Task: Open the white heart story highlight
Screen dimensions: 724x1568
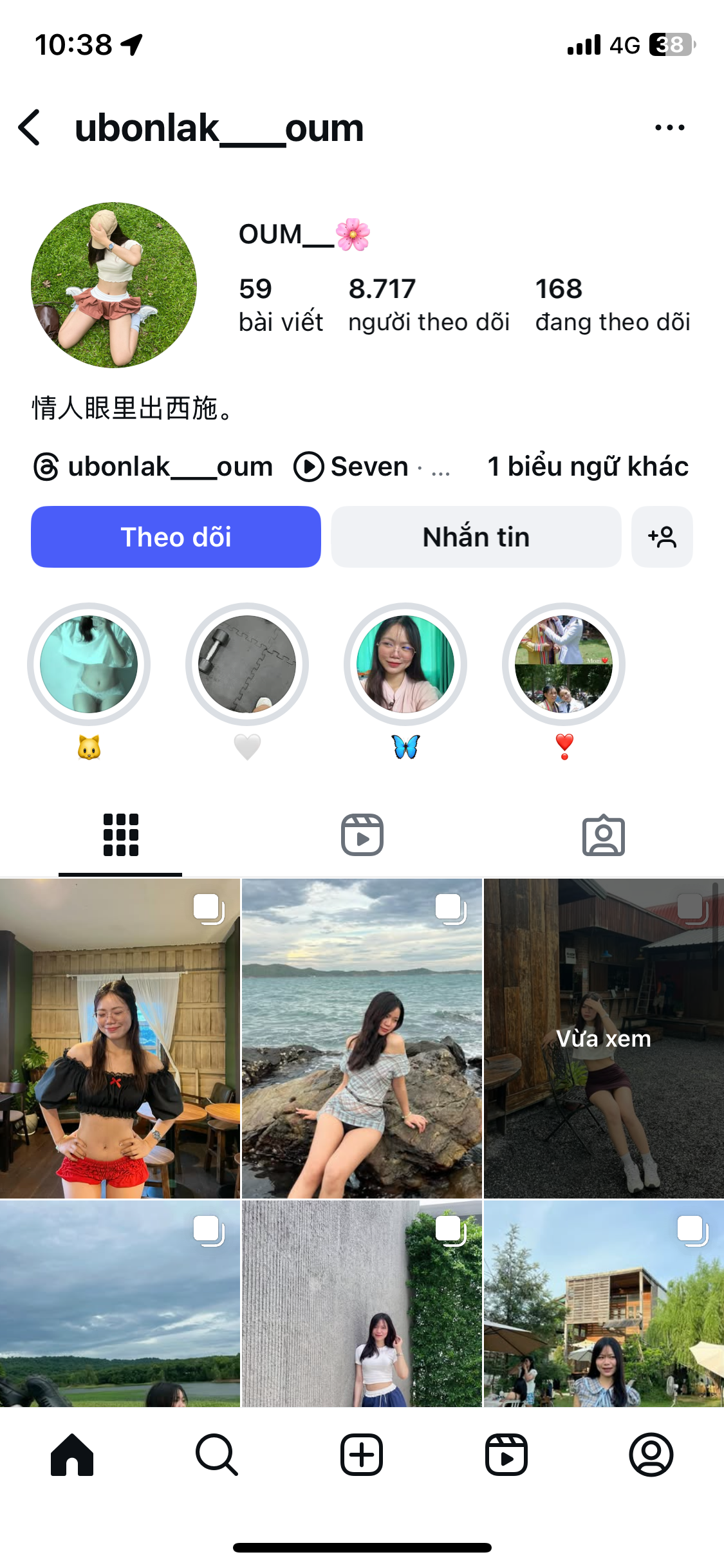Action: click(x=247, y=664)
